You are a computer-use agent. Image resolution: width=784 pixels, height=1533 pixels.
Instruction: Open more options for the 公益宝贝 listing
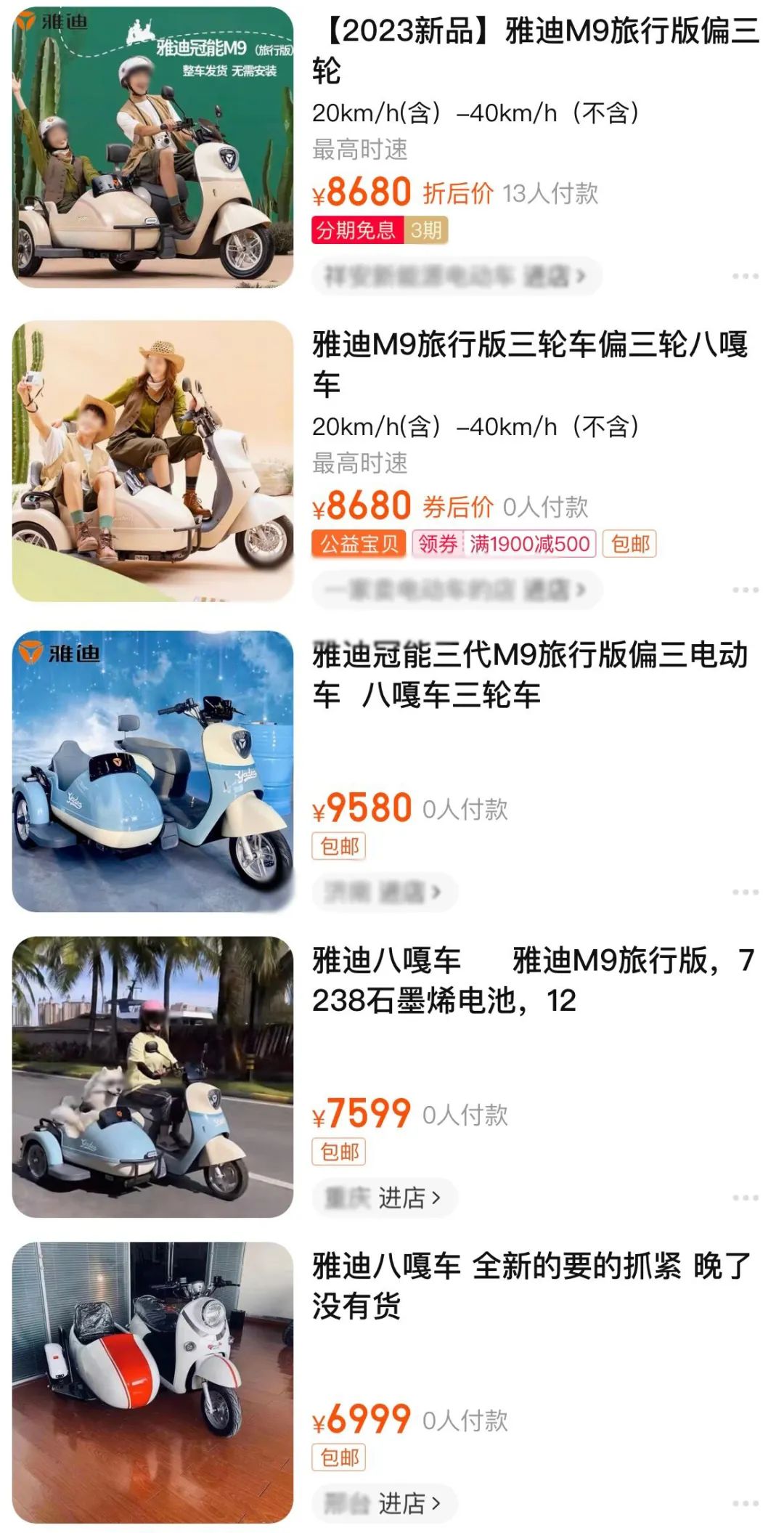tap(745, 590)
